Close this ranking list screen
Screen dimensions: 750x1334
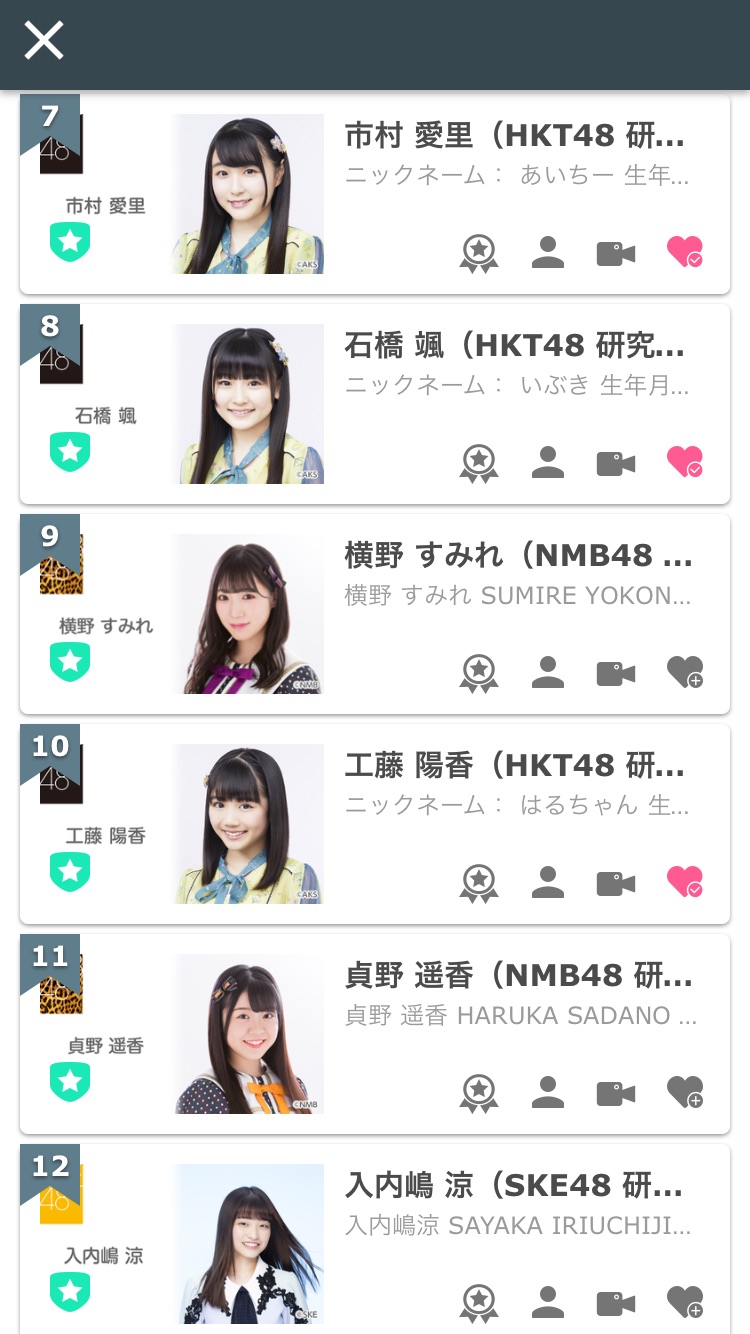[x=44, y=41]
